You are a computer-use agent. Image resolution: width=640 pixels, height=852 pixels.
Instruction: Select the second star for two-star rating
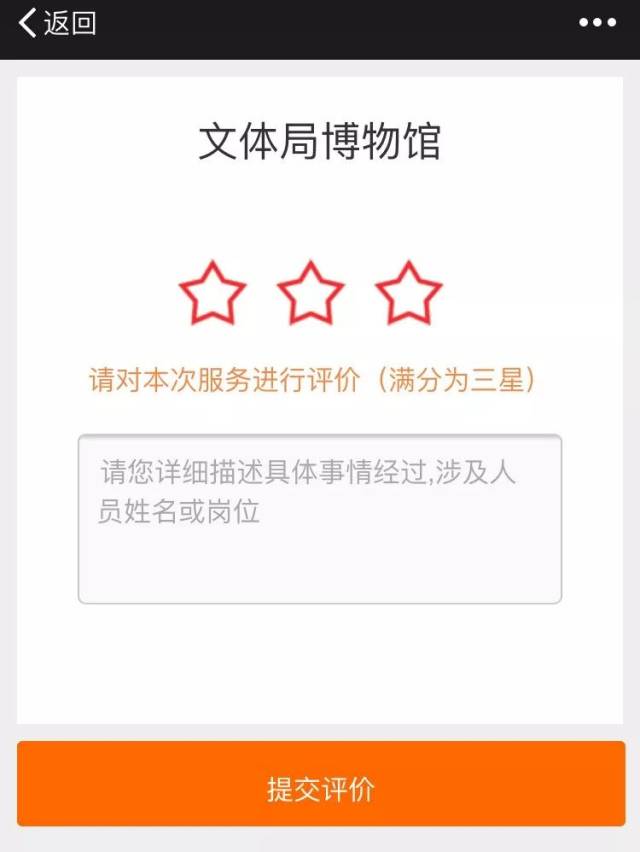point(310,293)
